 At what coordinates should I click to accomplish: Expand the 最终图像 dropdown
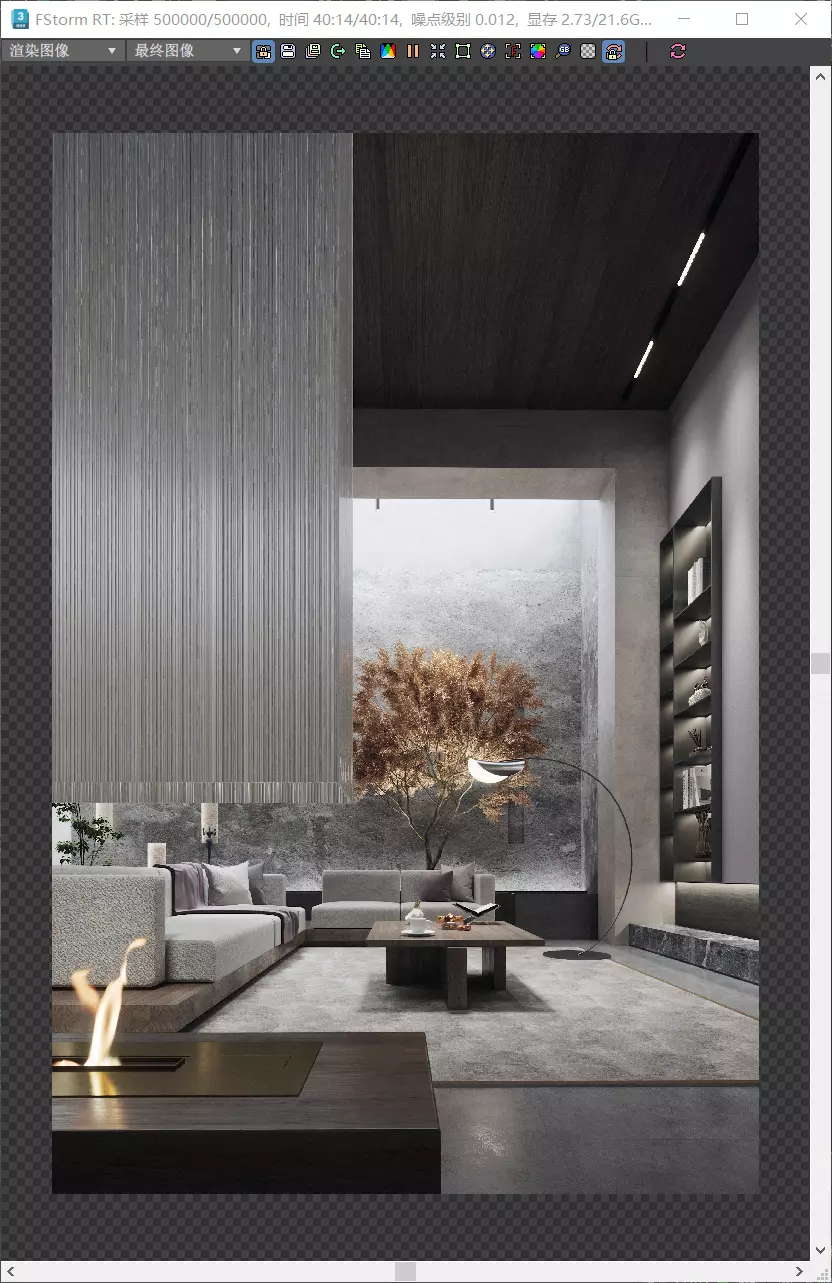coord(188,51)
